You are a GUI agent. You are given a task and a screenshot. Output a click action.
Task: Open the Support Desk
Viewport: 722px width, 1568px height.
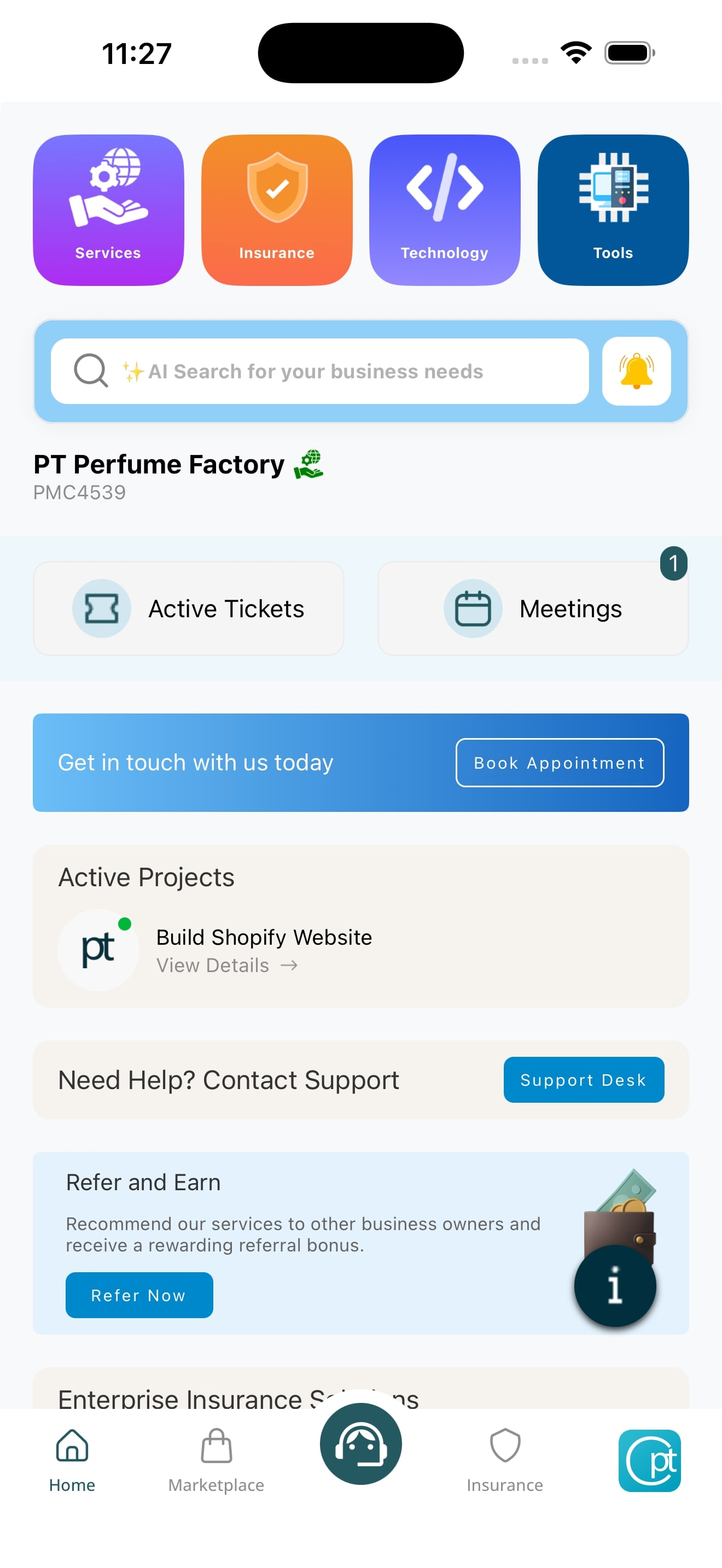pyautogui.click(x=583, y=1080)
